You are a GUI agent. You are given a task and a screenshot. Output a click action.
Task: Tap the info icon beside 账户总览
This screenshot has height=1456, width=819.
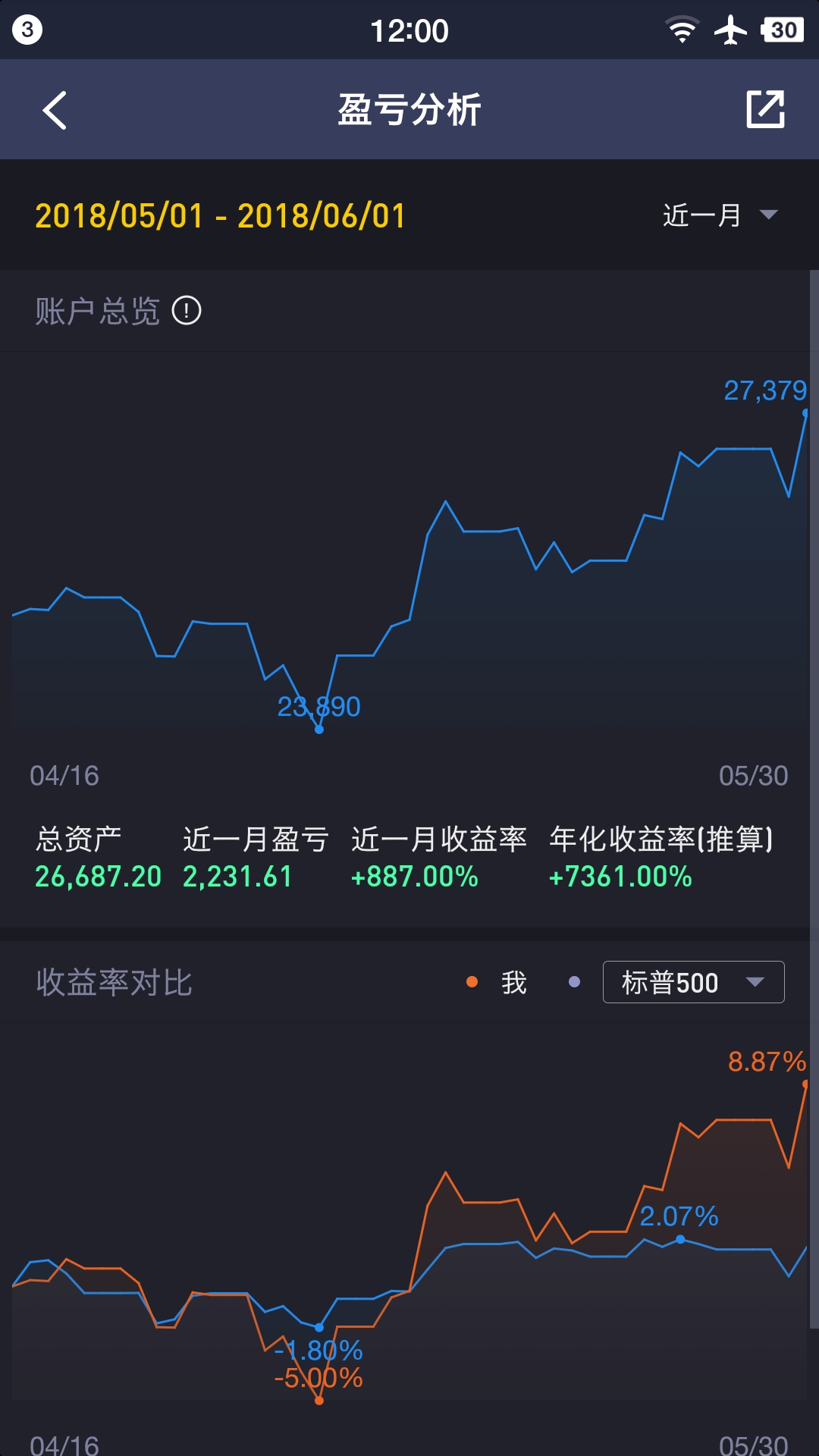[x=187, y=311]
